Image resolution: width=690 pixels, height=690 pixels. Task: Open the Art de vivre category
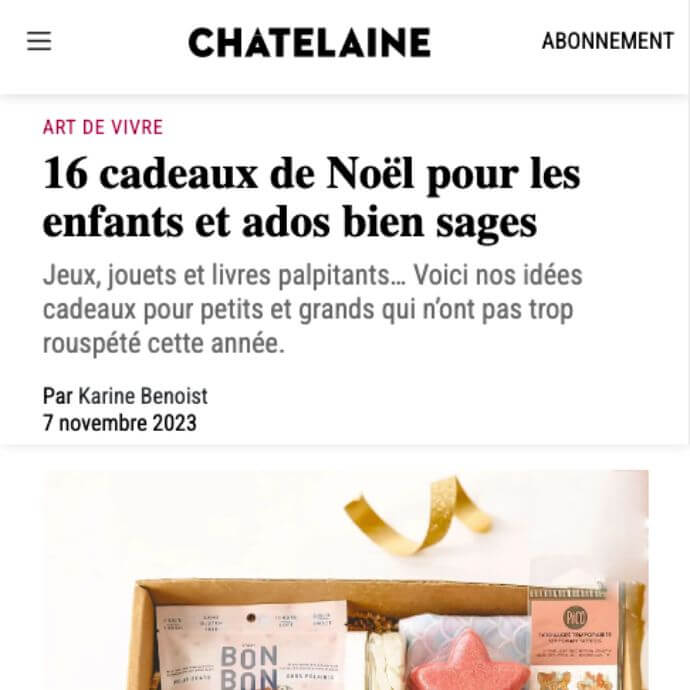pyautogui.click(x=102, y=128)
